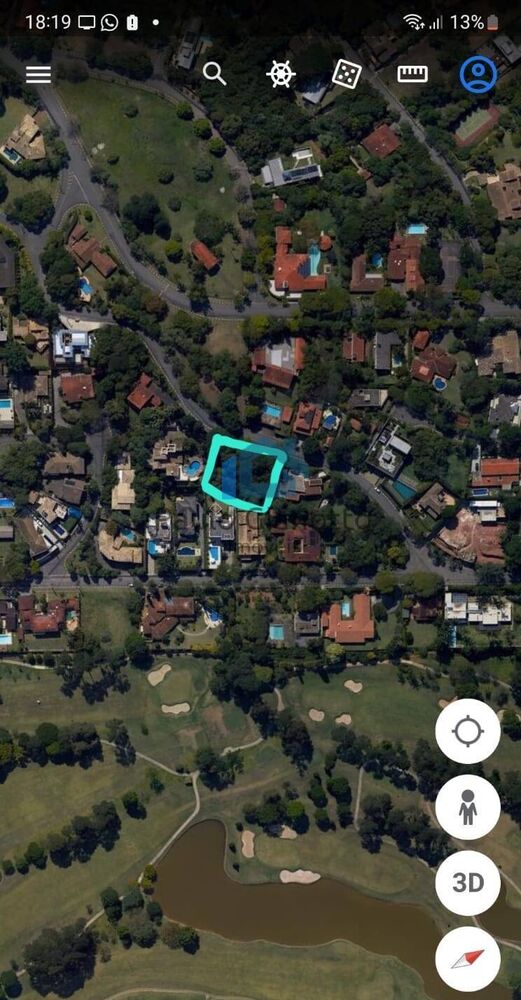Tap the dice for a random place
The height and width of the screenshot is (1000, 521).
[x=347, y=74]
